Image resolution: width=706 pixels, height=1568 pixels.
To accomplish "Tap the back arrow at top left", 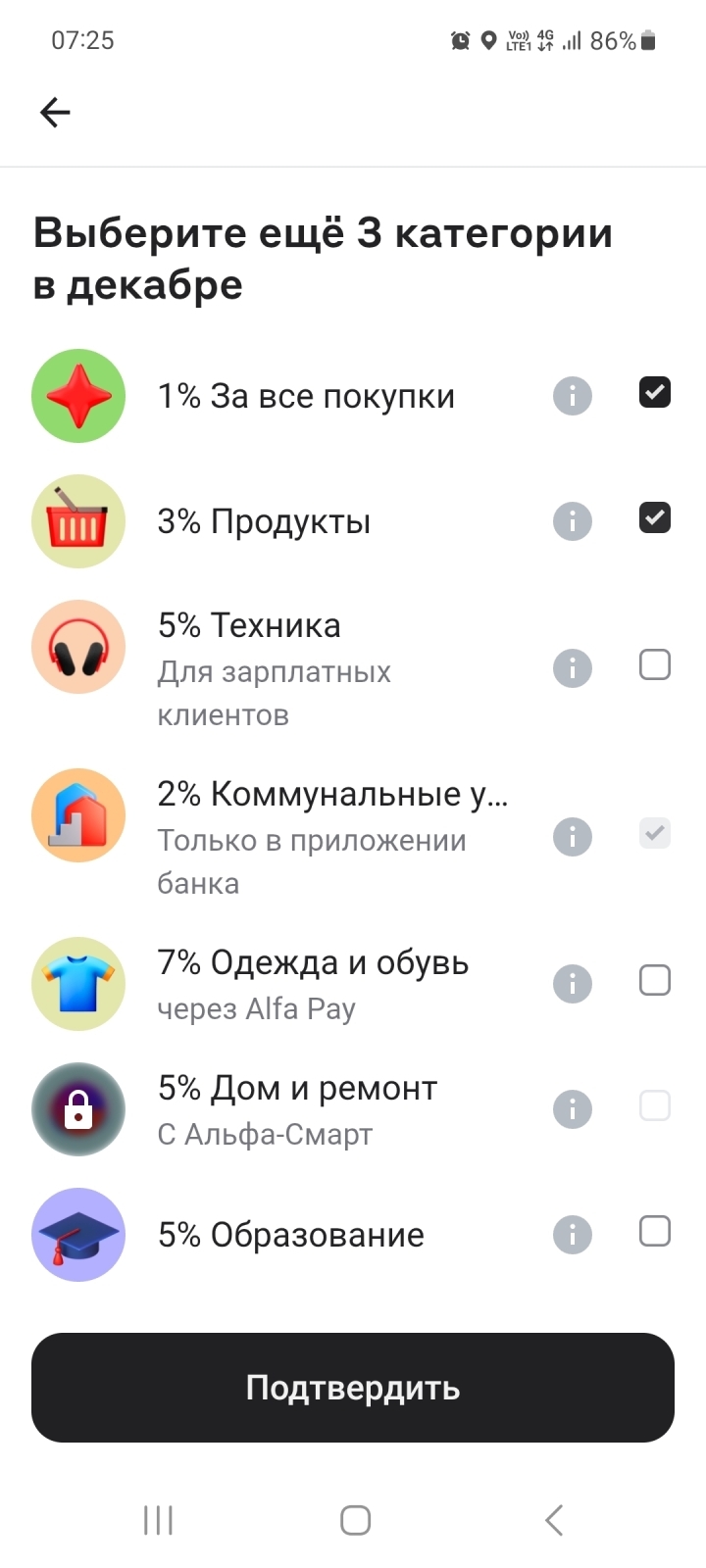I will click(55, 112).
